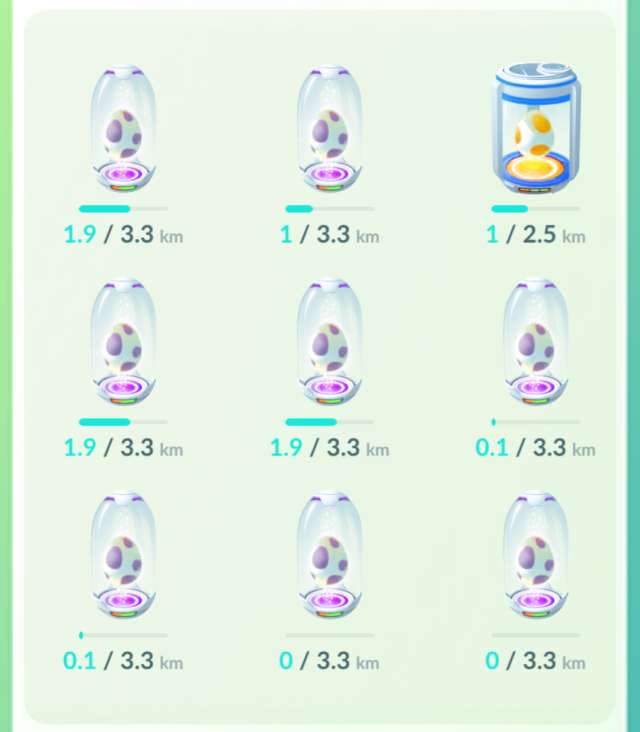Open the egg at 1 / 3.3 km

329,130
